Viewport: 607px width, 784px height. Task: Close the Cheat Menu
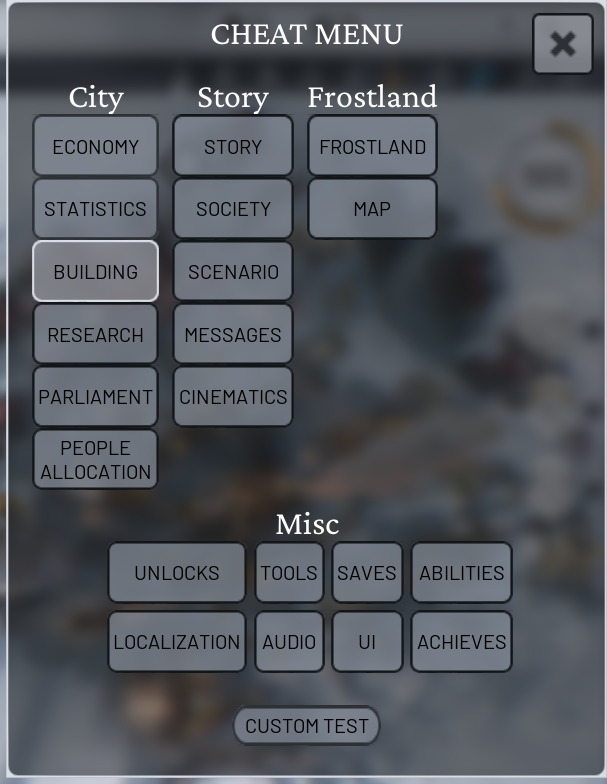coord(562,44)
